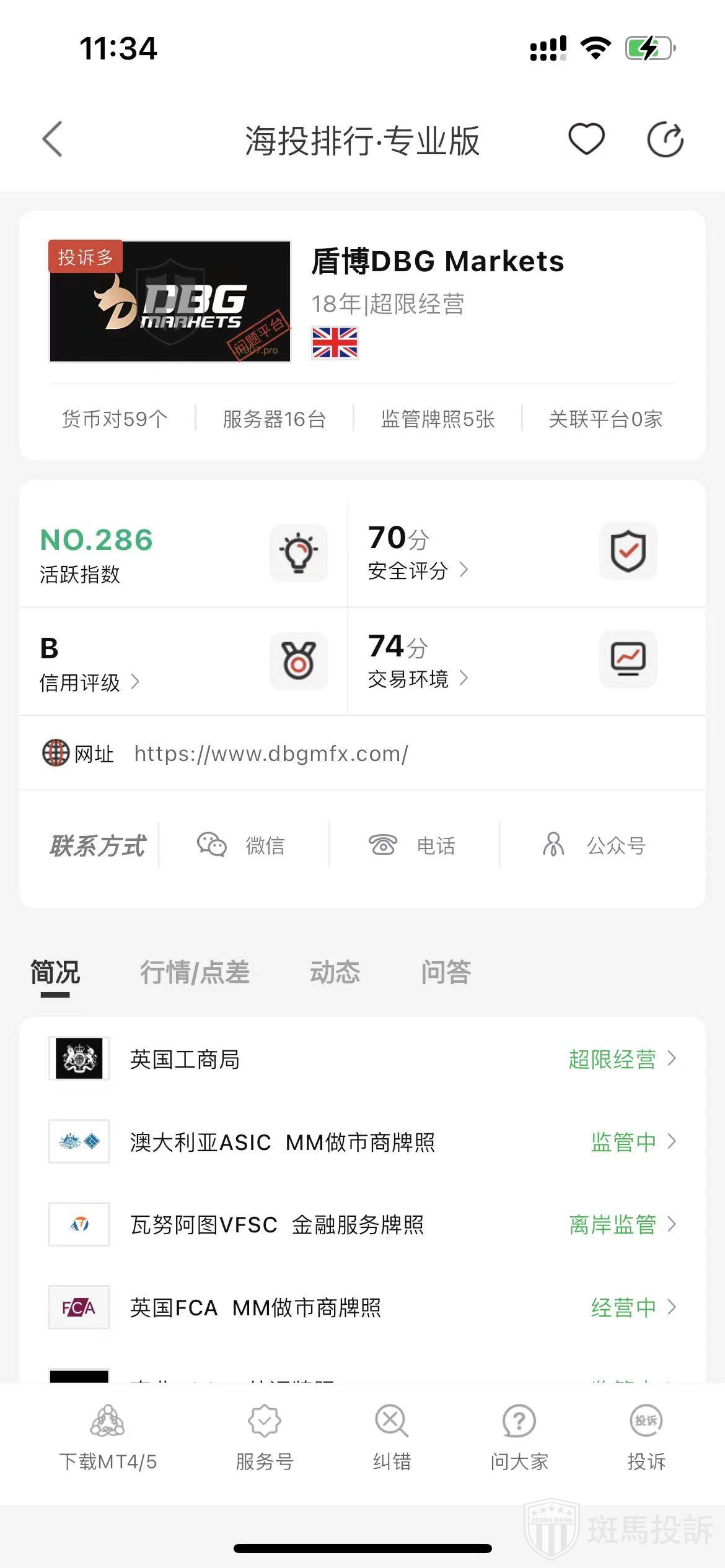Open 投诉 to file a complaint
The image size is (725, 1568).
[x=646, y=1437]
